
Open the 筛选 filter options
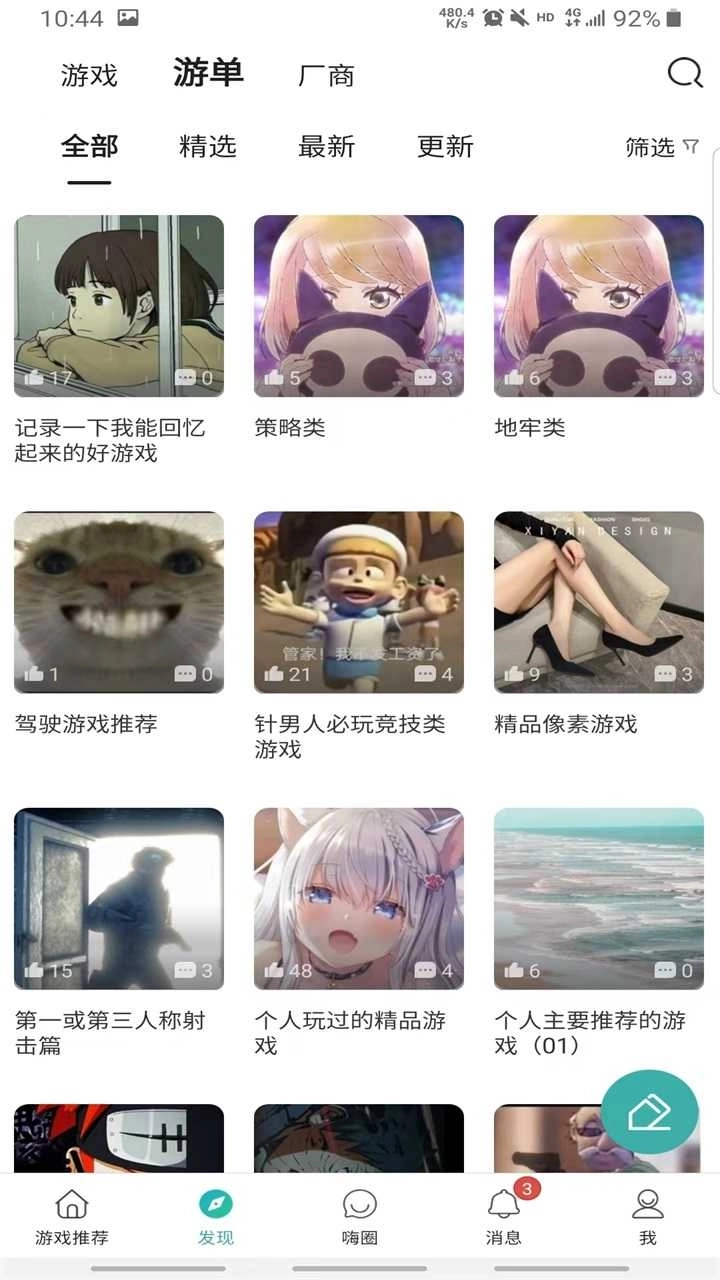coord(662,148)
